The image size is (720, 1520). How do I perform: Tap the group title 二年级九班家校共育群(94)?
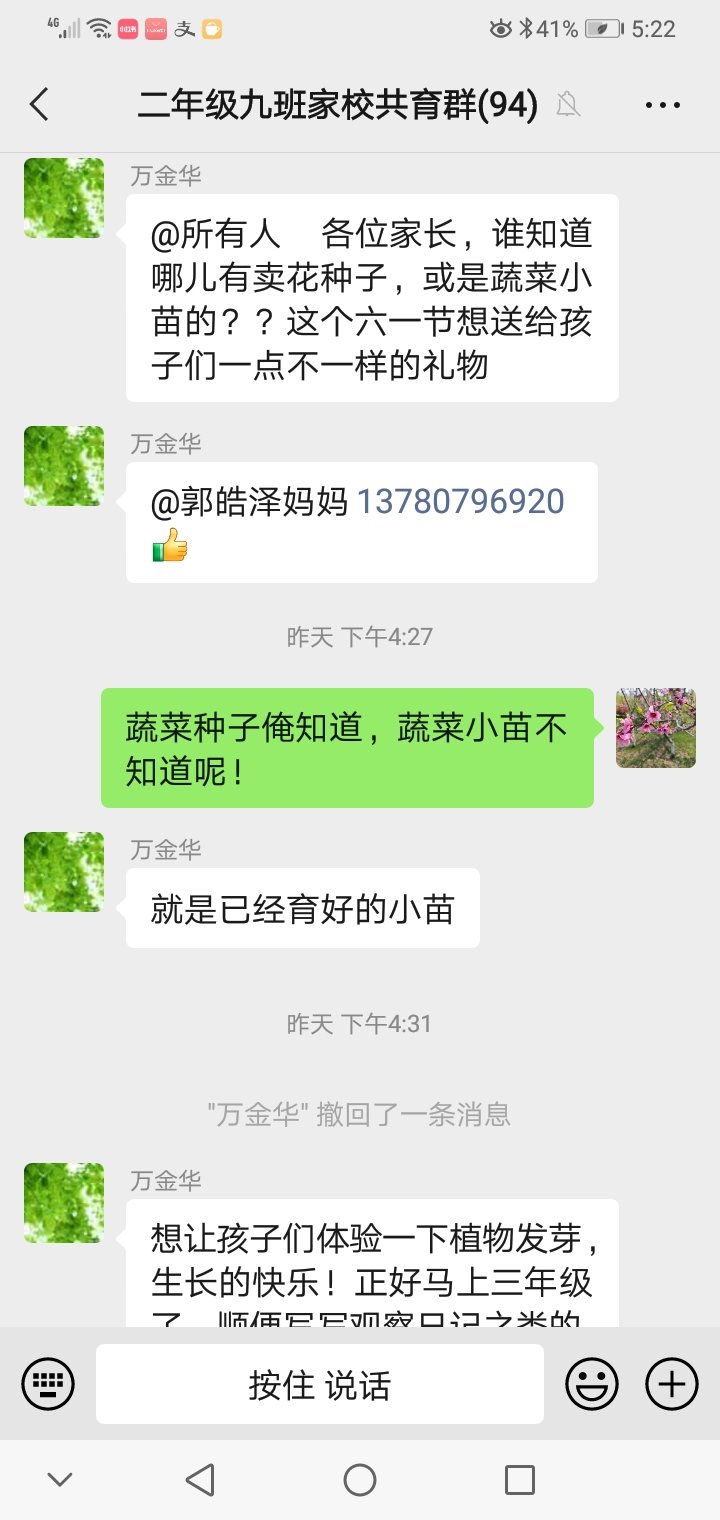[x=336, y=103]
